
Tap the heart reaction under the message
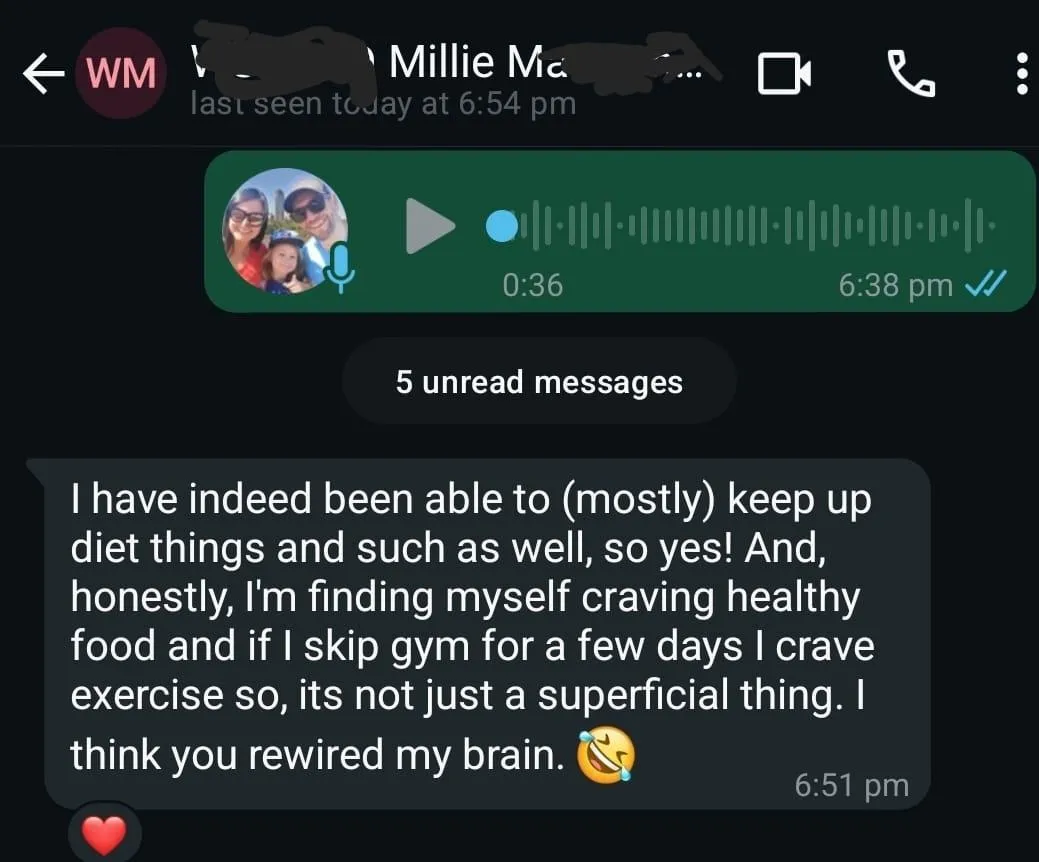tap(105, 834)
